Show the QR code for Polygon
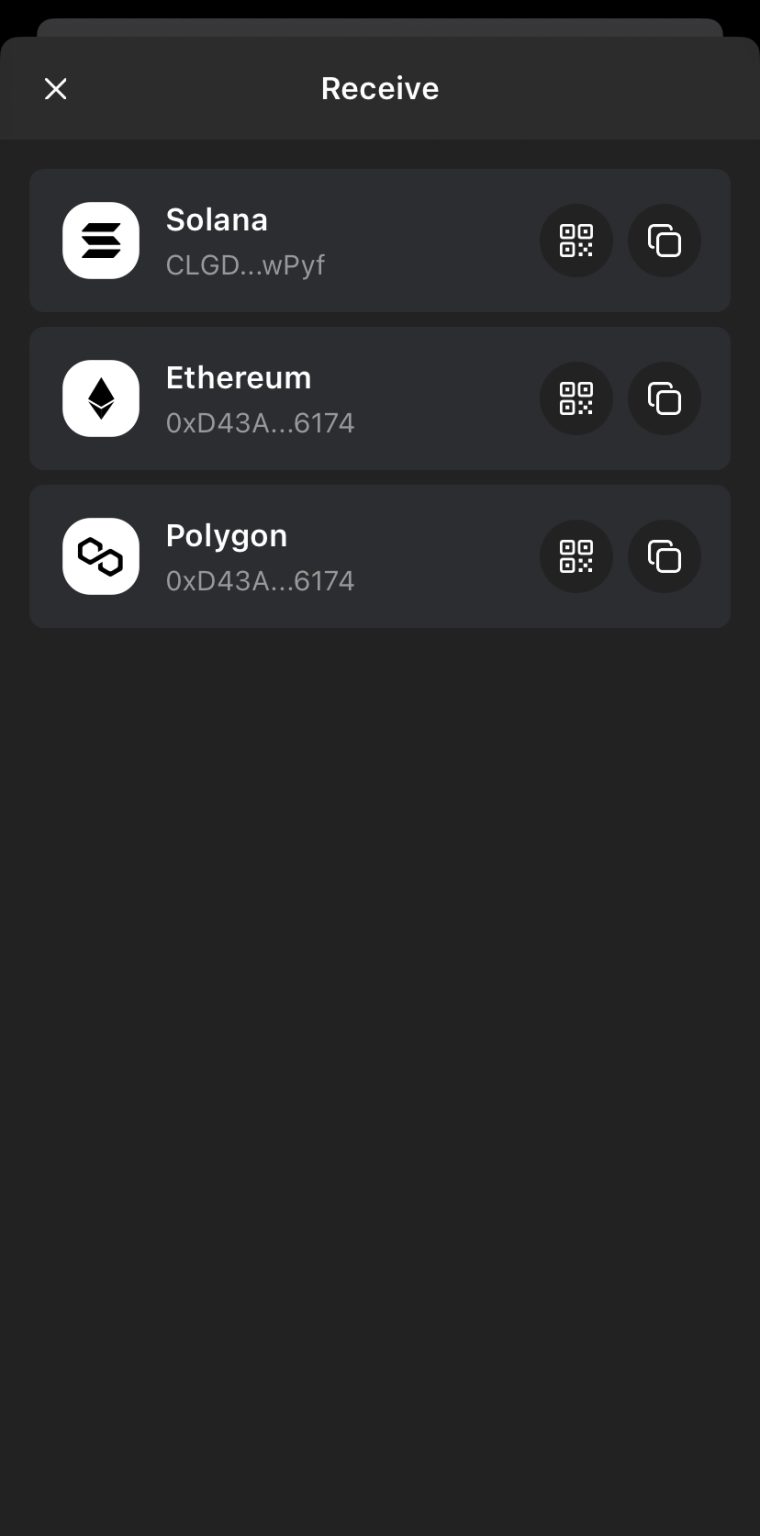Viewport: 760px width, 1536px height. (x=576, y=556)
